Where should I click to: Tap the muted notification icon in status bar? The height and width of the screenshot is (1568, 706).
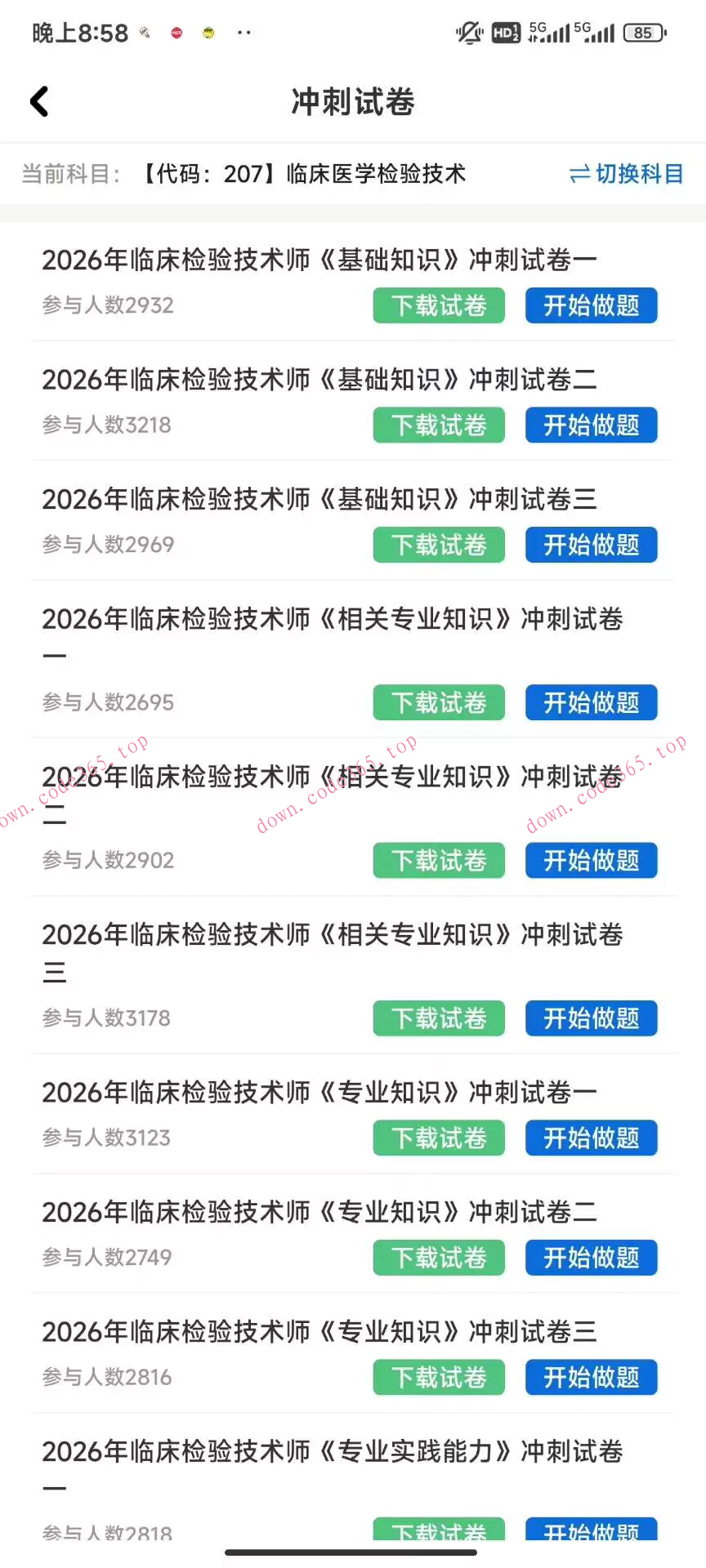(468, 33)
